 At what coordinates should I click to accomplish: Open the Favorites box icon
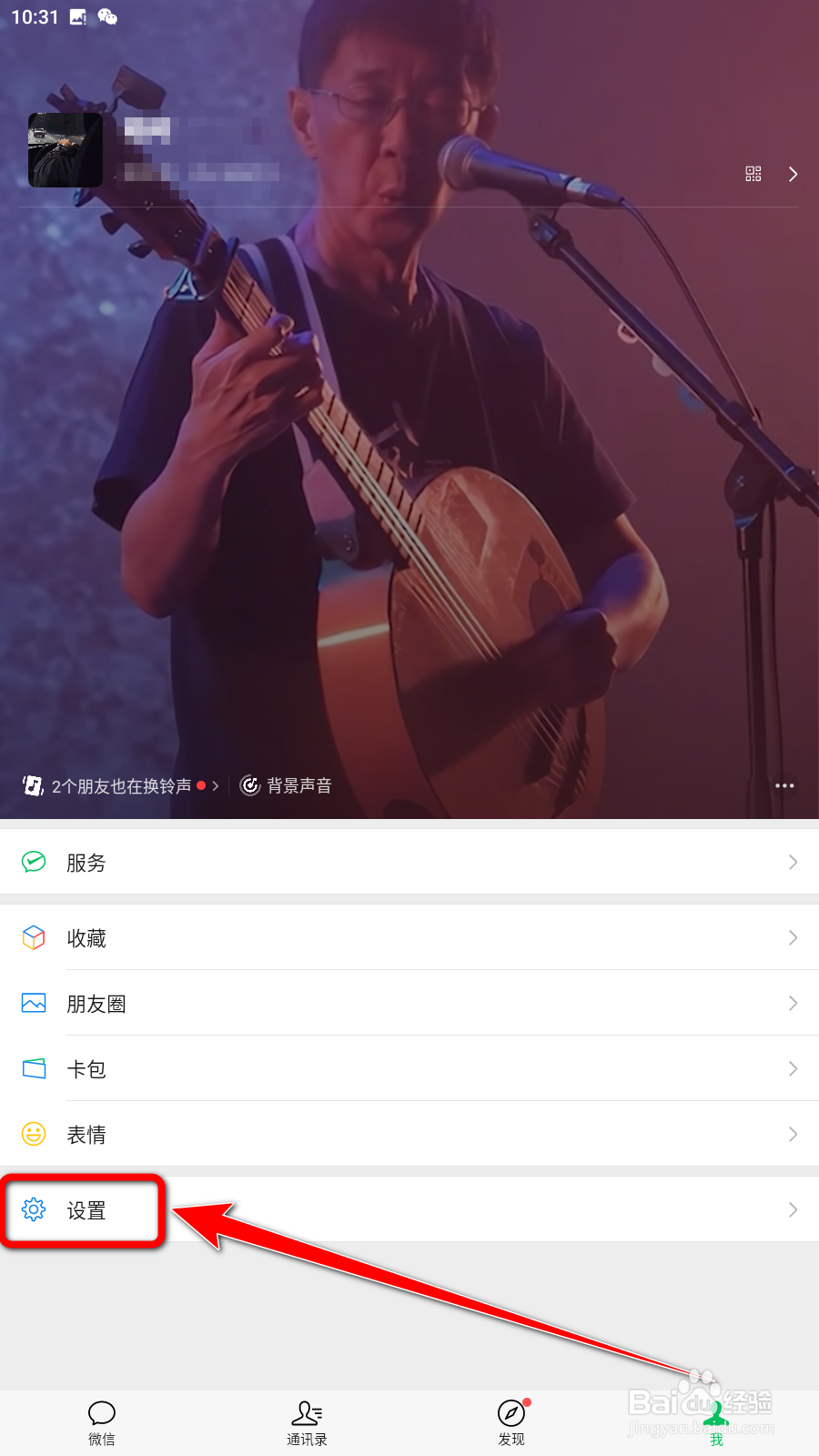(34, 937)
